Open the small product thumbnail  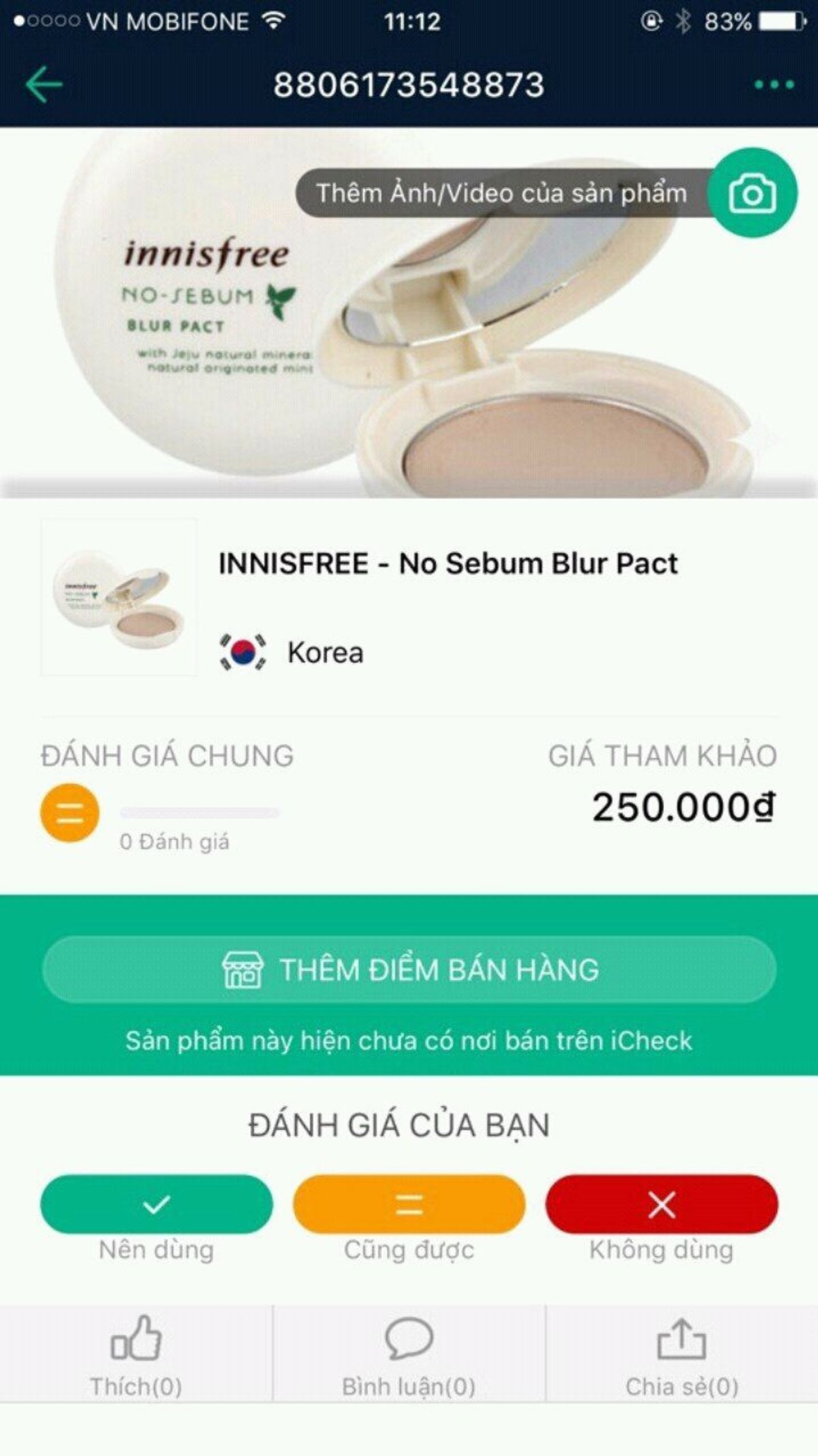pos(119,598)
